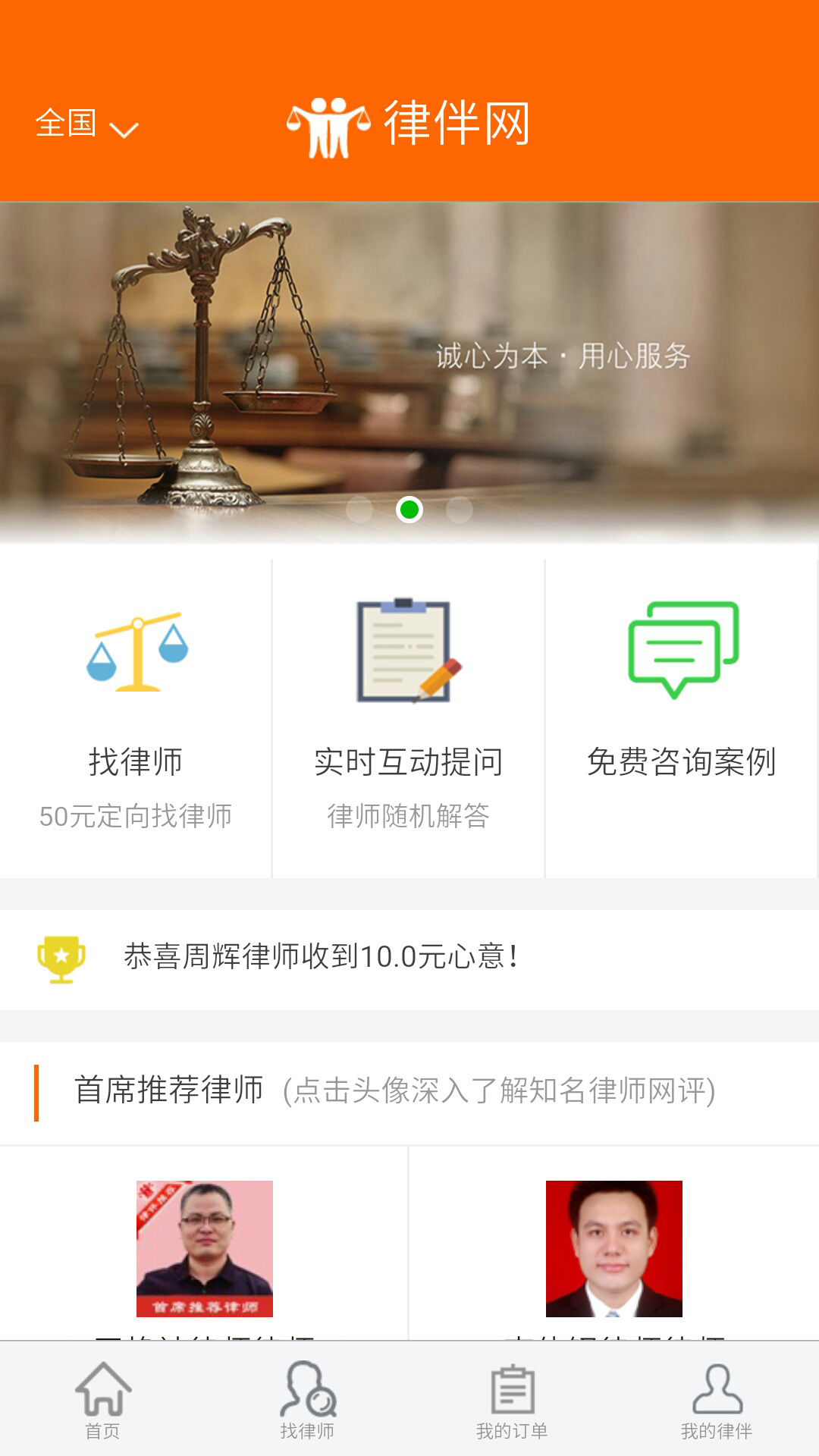View the 周辉律师 gift announcement
819x1456 pixels.
coord(322,957)
